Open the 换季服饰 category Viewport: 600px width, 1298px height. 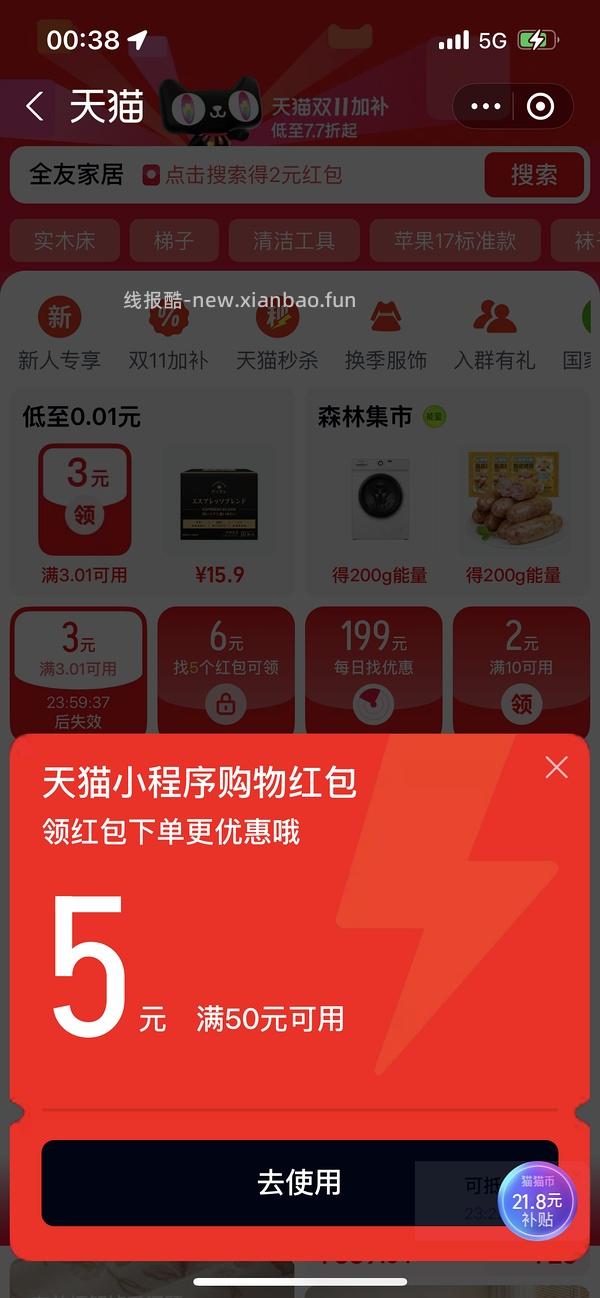coord(385,335)
